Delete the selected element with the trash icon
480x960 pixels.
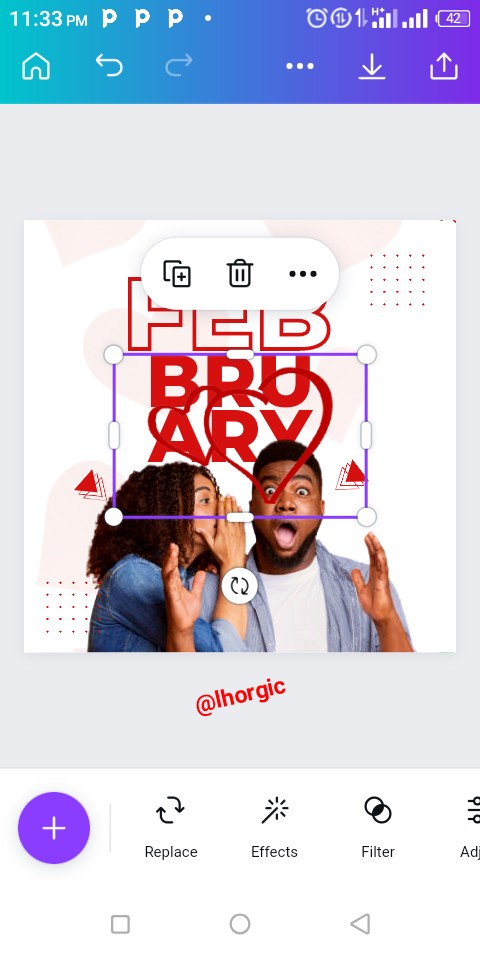click(x=240, y=273)
